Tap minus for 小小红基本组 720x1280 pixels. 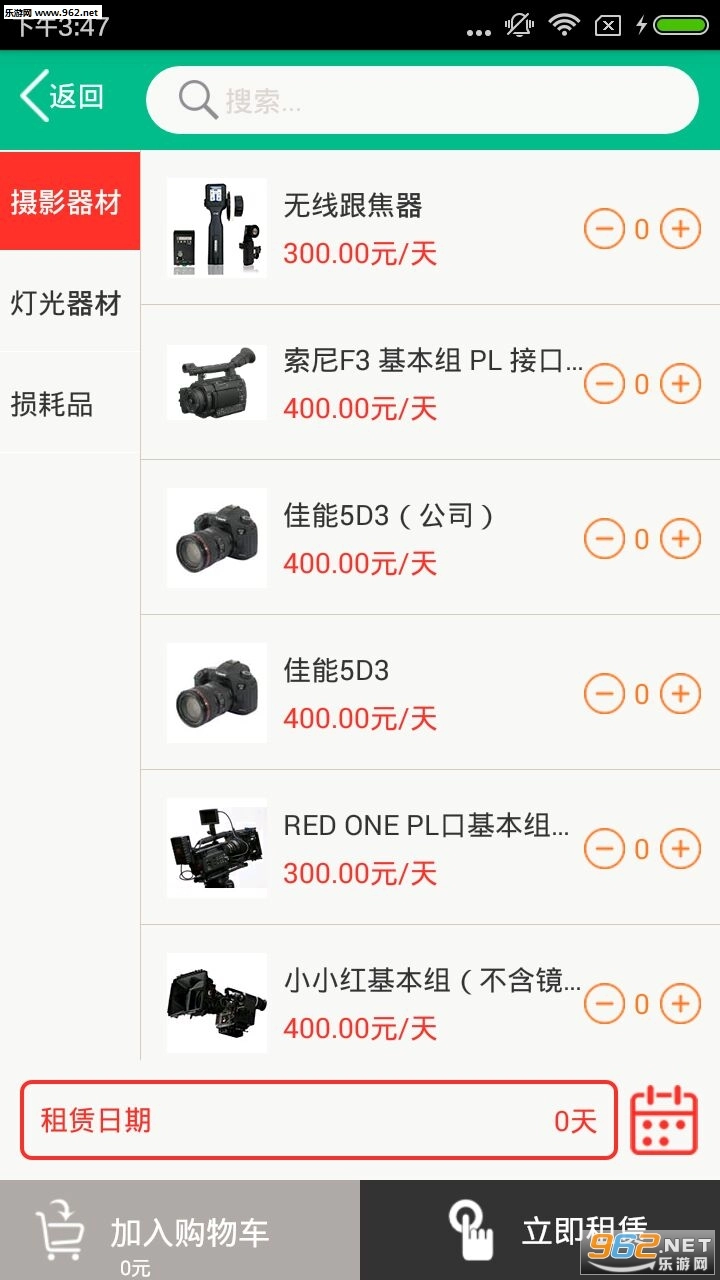(604, 1003)
